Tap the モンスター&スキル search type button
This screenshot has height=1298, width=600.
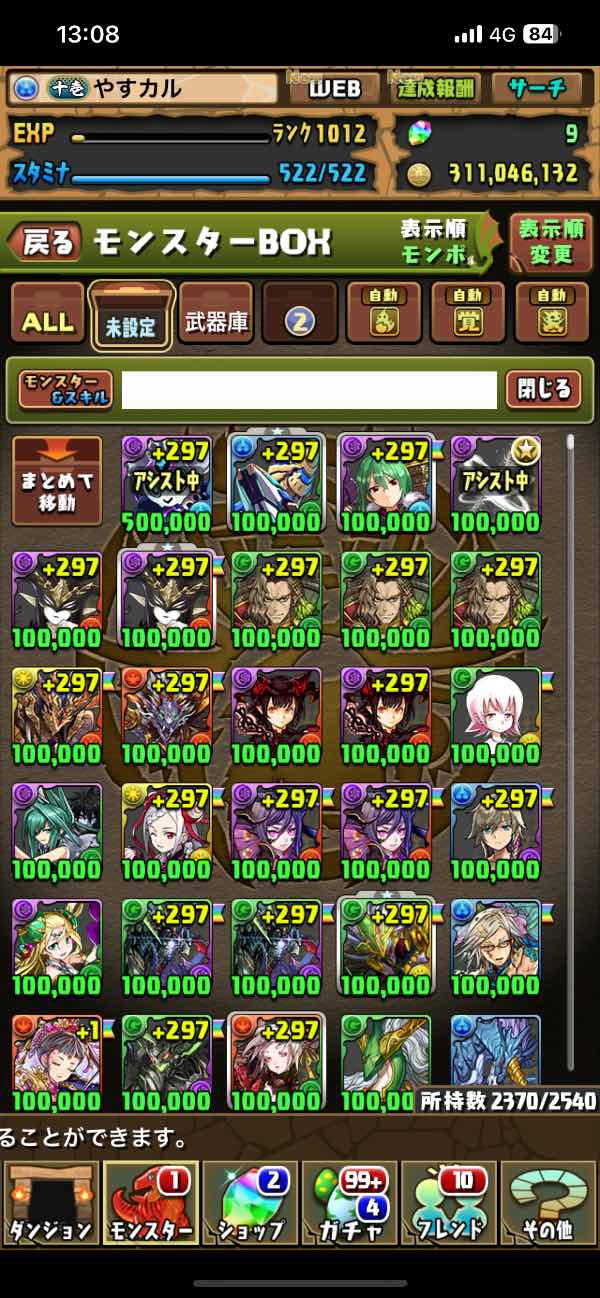tap(66, 390)
